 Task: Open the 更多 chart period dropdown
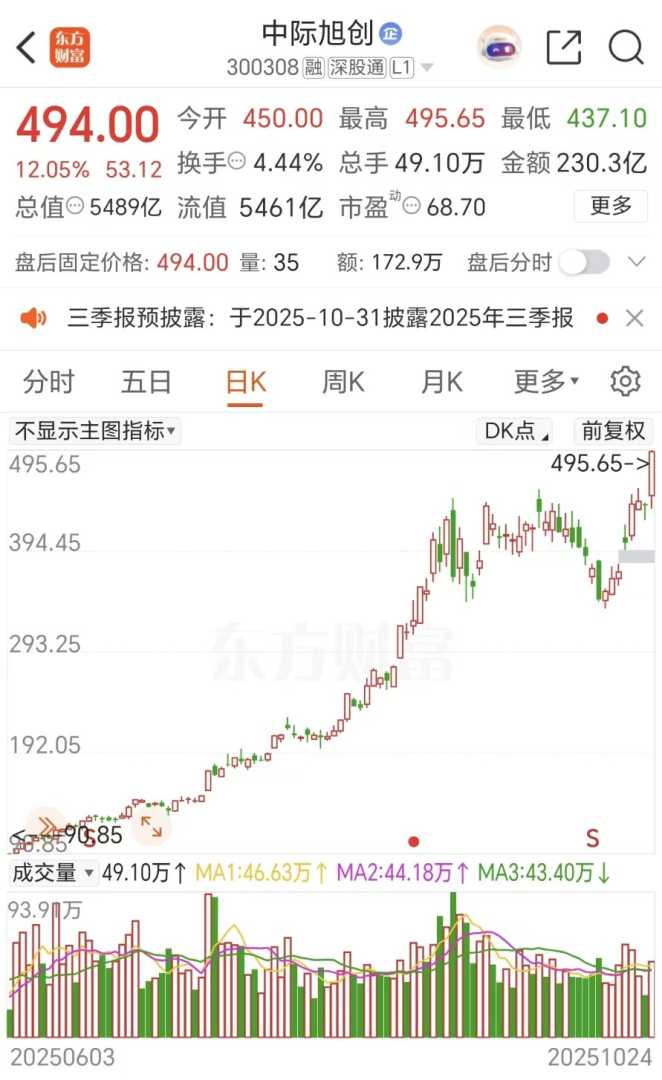point(546,381)
